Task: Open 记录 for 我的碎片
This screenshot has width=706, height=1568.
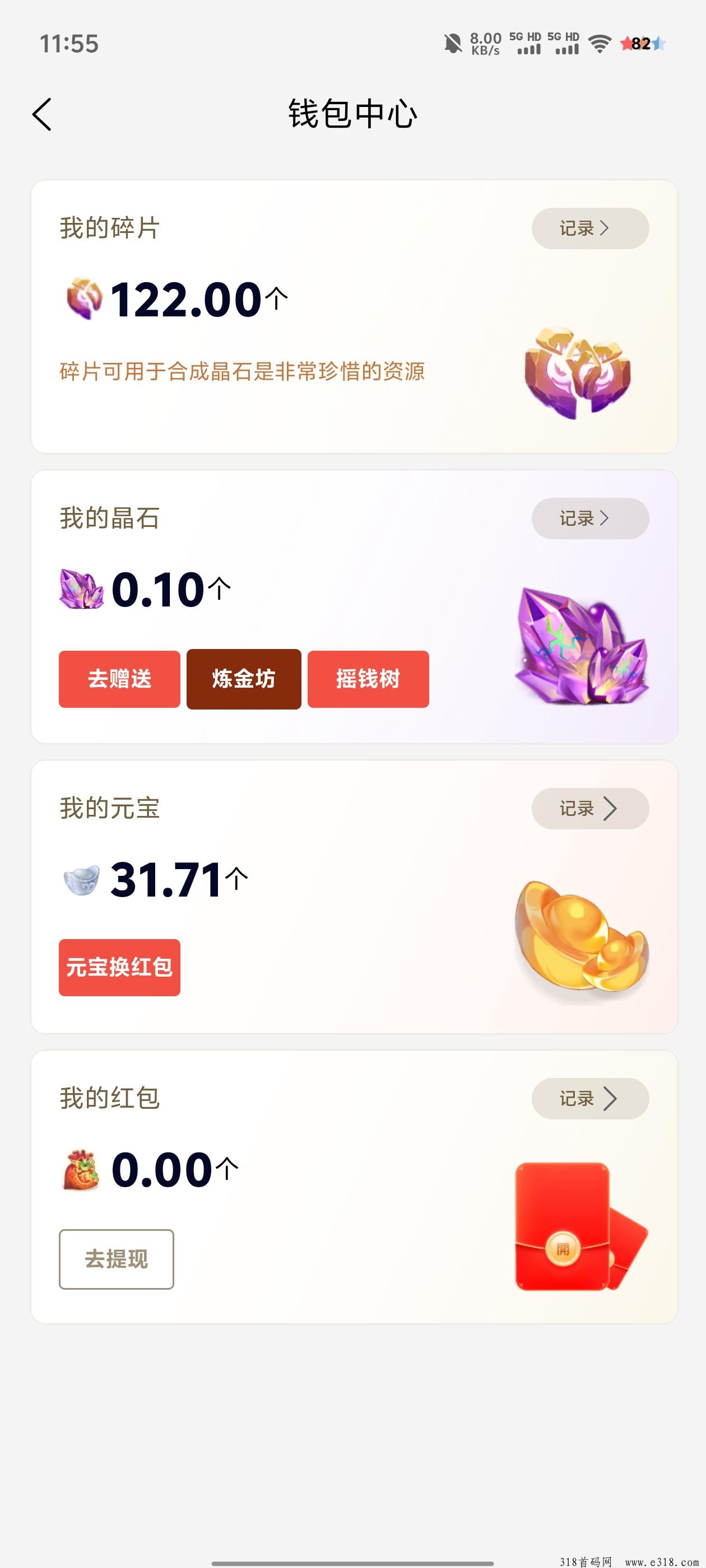Action: (589, 228)
